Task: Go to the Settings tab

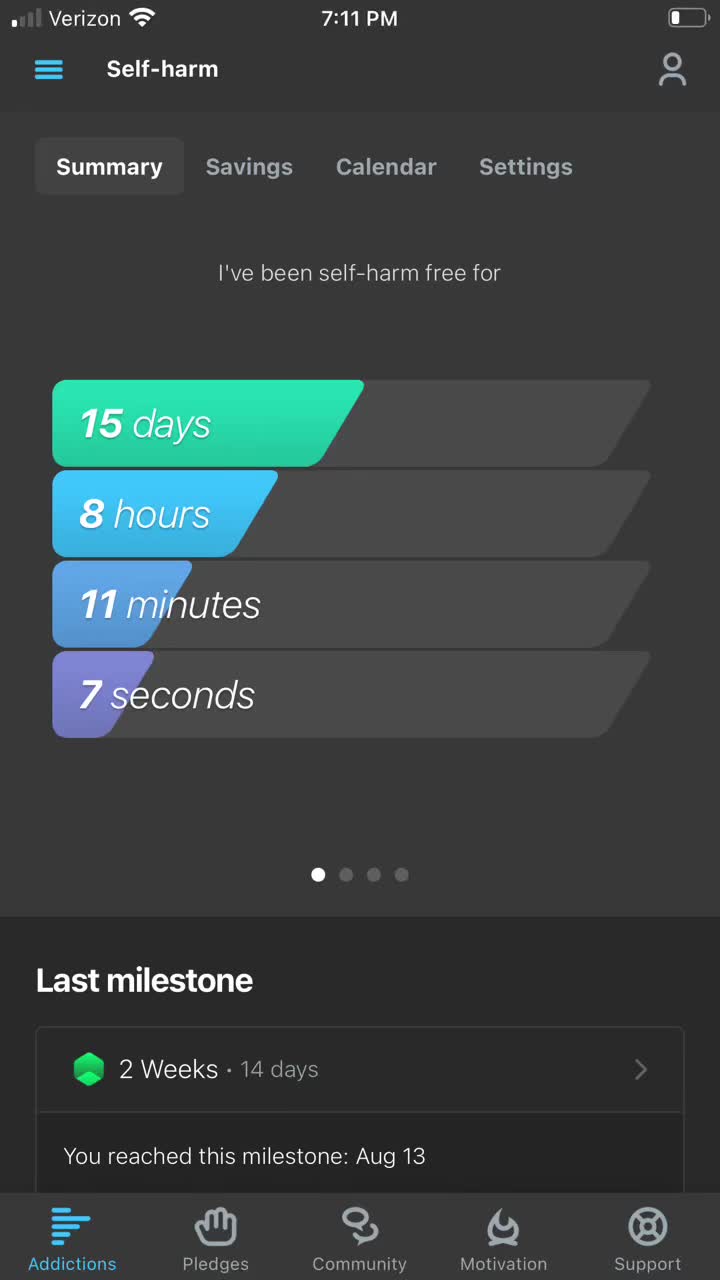Action: pos(526,167)
